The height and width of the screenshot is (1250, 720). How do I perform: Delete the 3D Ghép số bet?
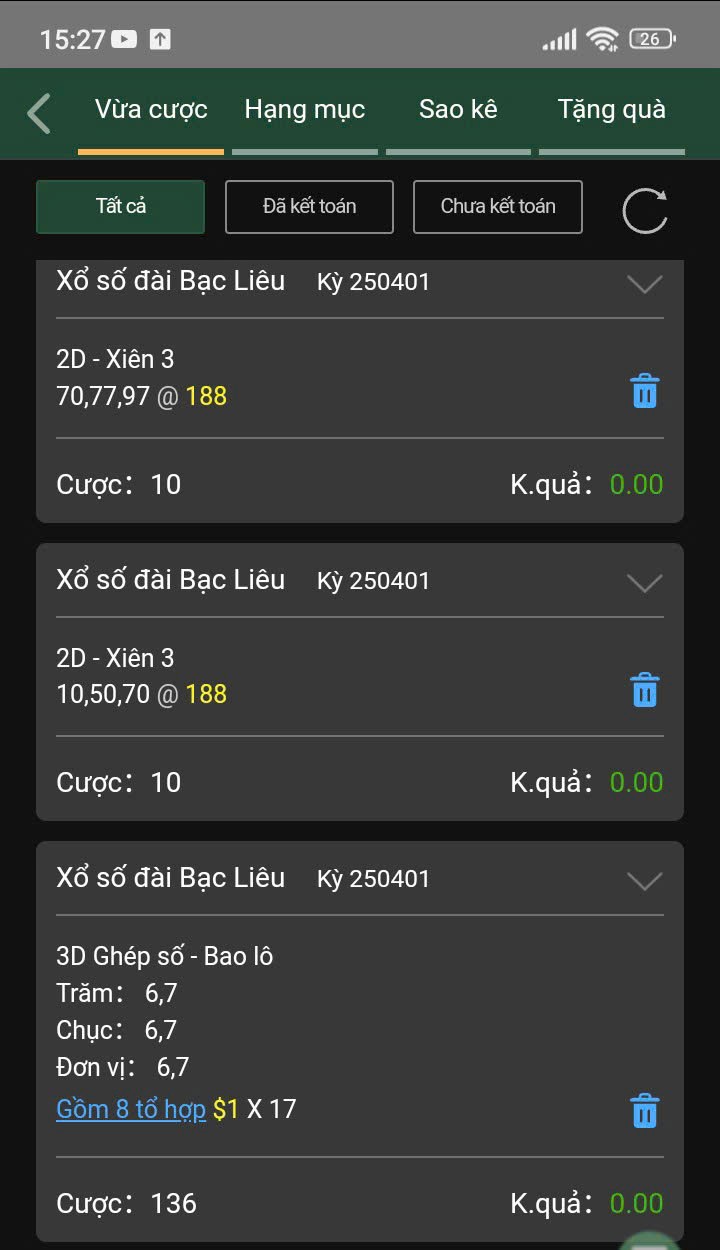point(645,1111)
